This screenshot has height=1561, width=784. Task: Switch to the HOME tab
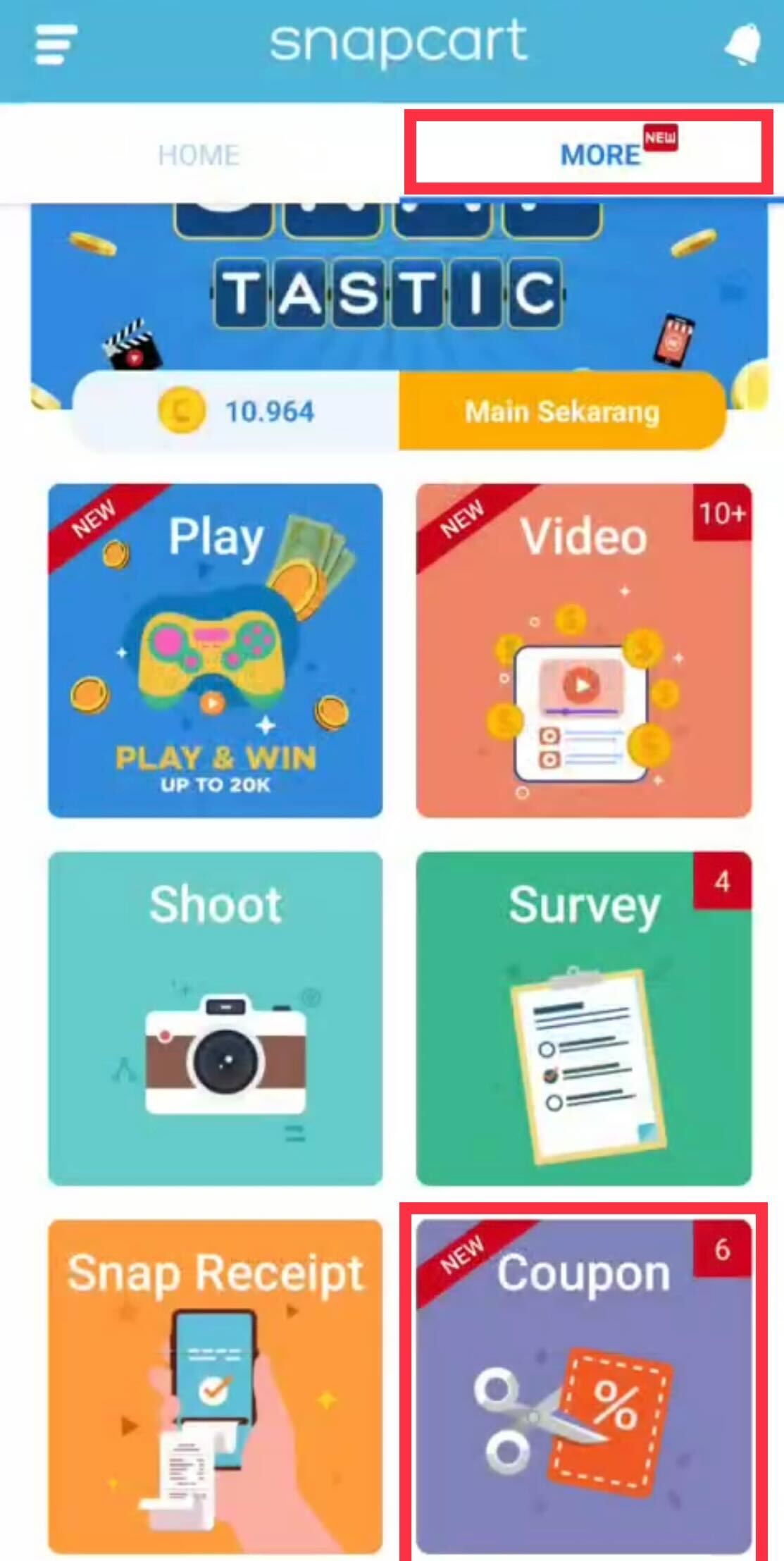(199, 155)
